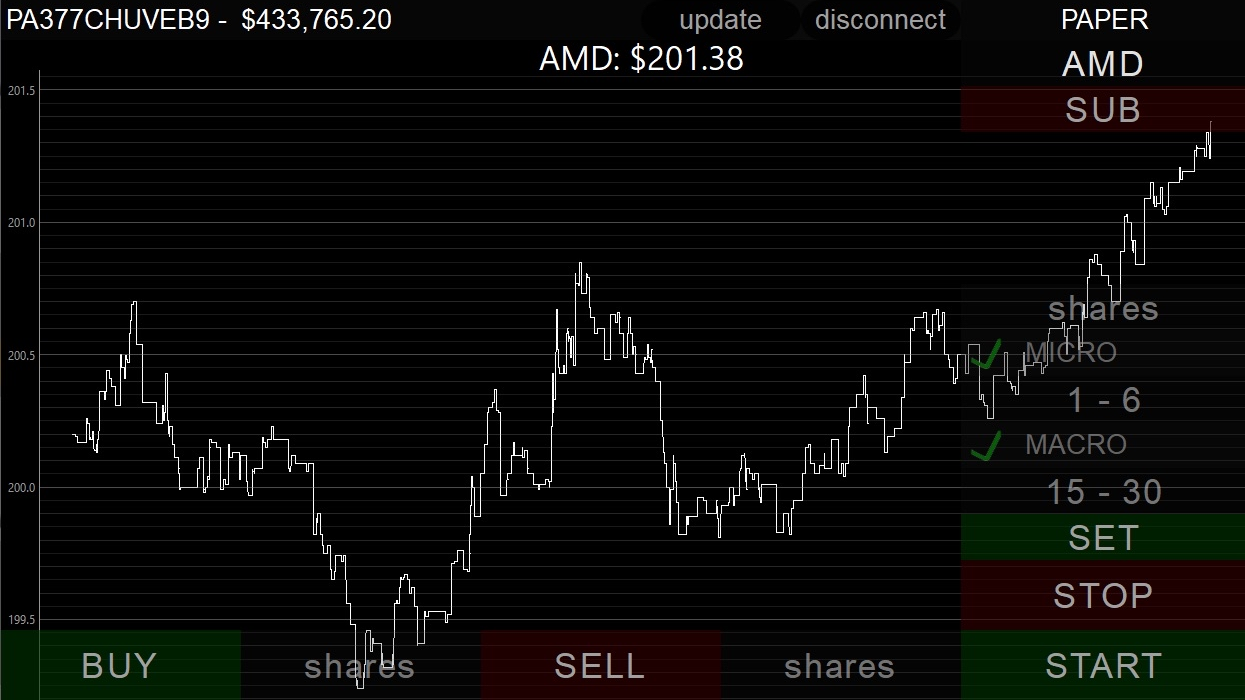Tap the green BUY button
1245x700 pixels.
click(120, 665)
